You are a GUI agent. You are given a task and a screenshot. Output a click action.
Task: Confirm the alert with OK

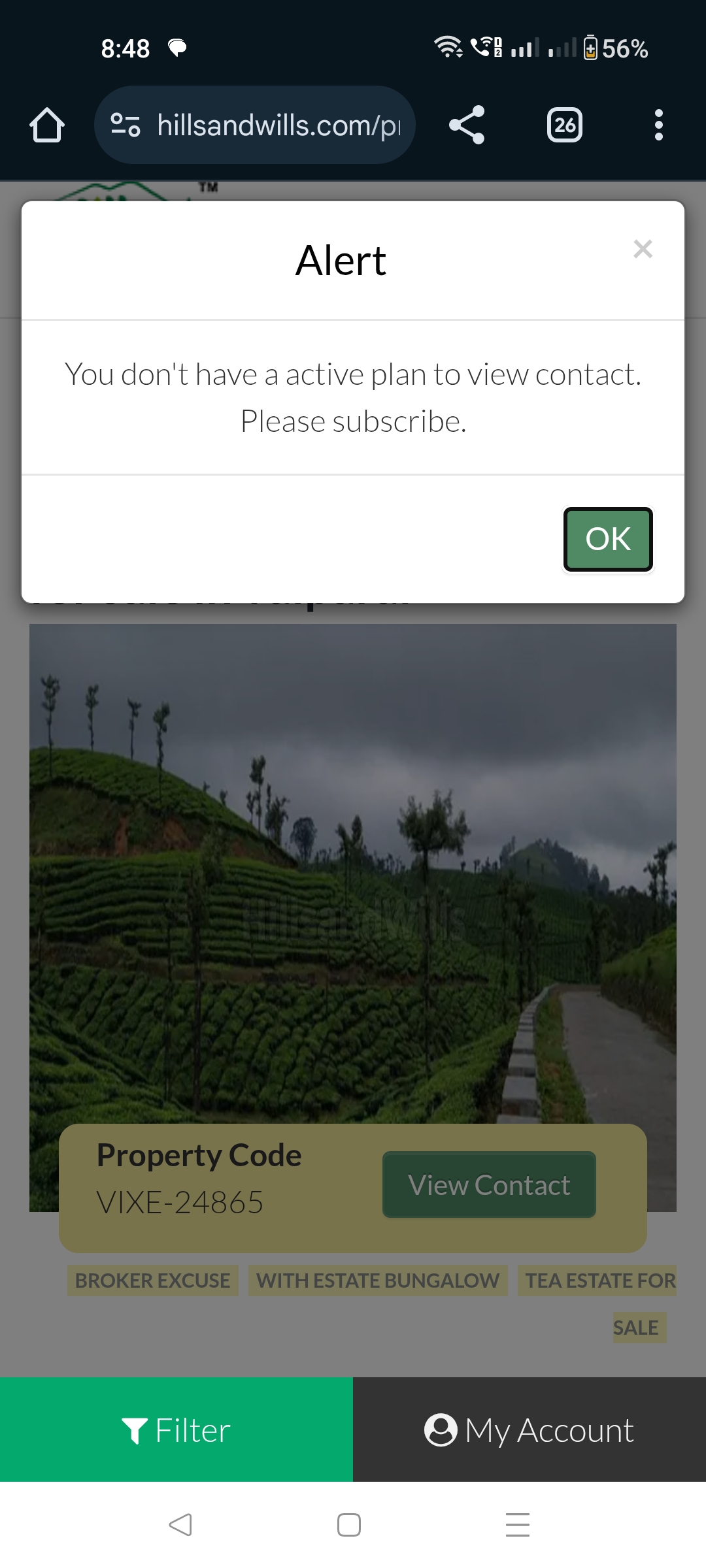pyautogui.click(x=608, y=539)
